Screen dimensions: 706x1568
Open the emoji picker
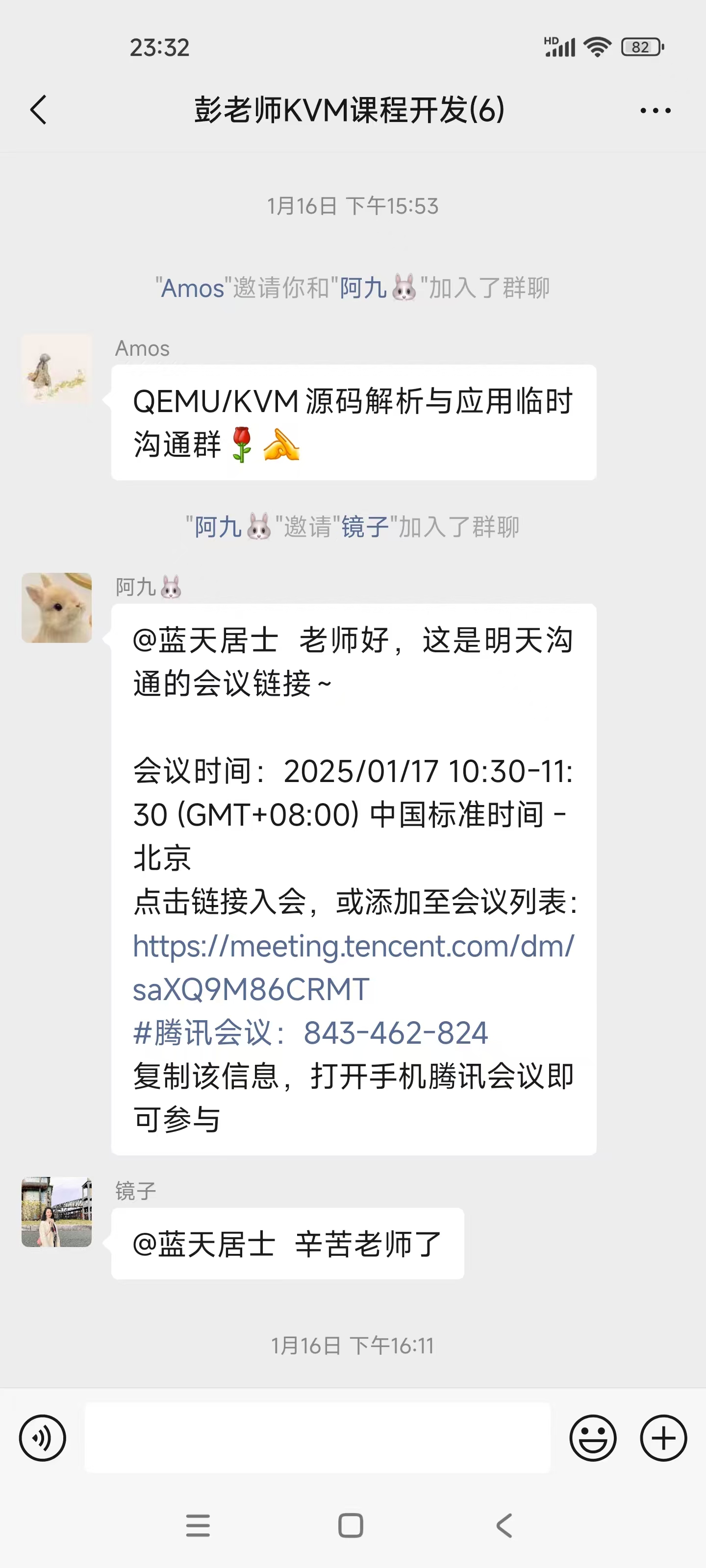pyautogui.click(x=593, y=1438)
